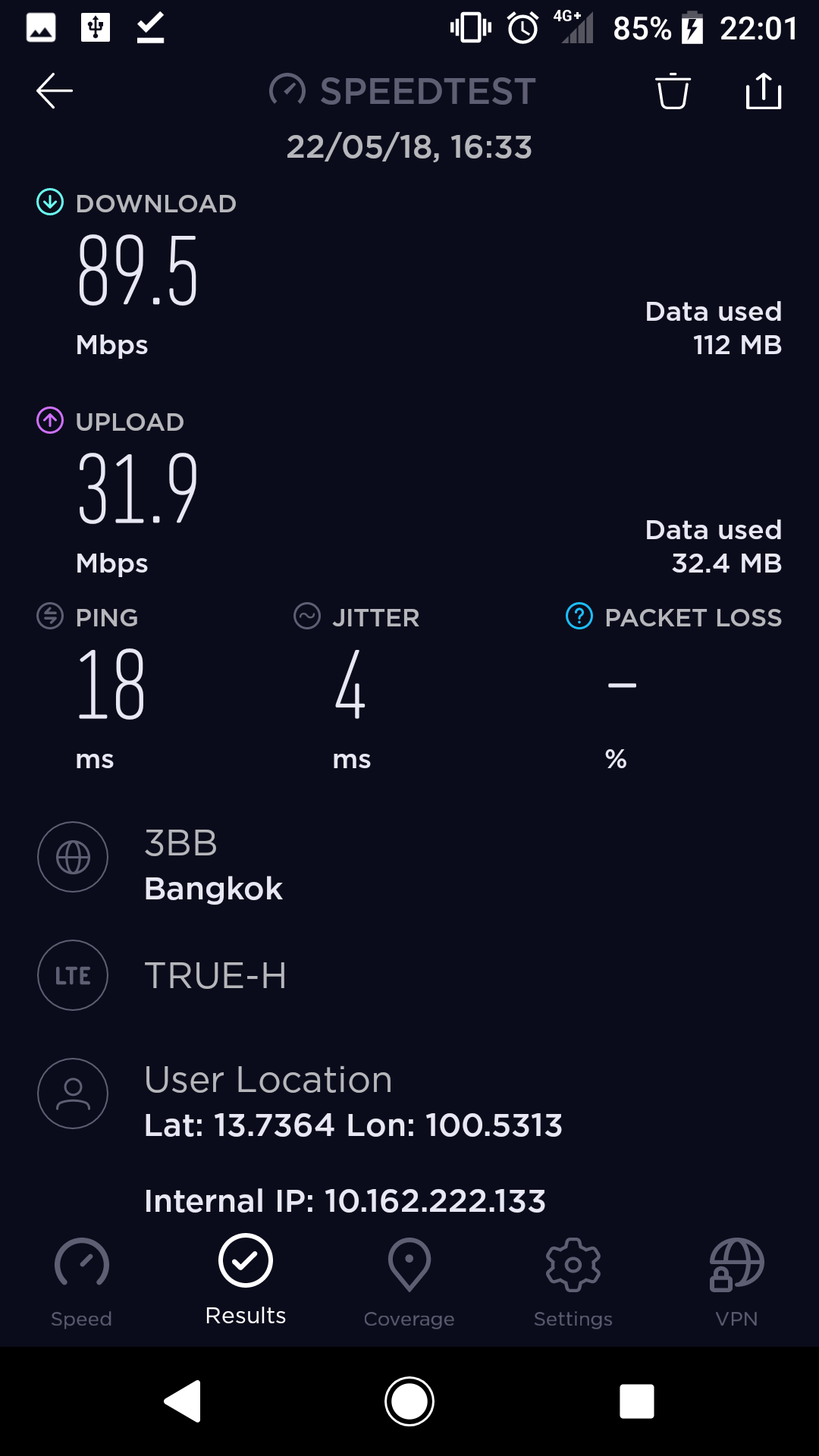Open the VPN tab
The height and width of the screenshot is (1456, 819).
tap(736, 1282)
